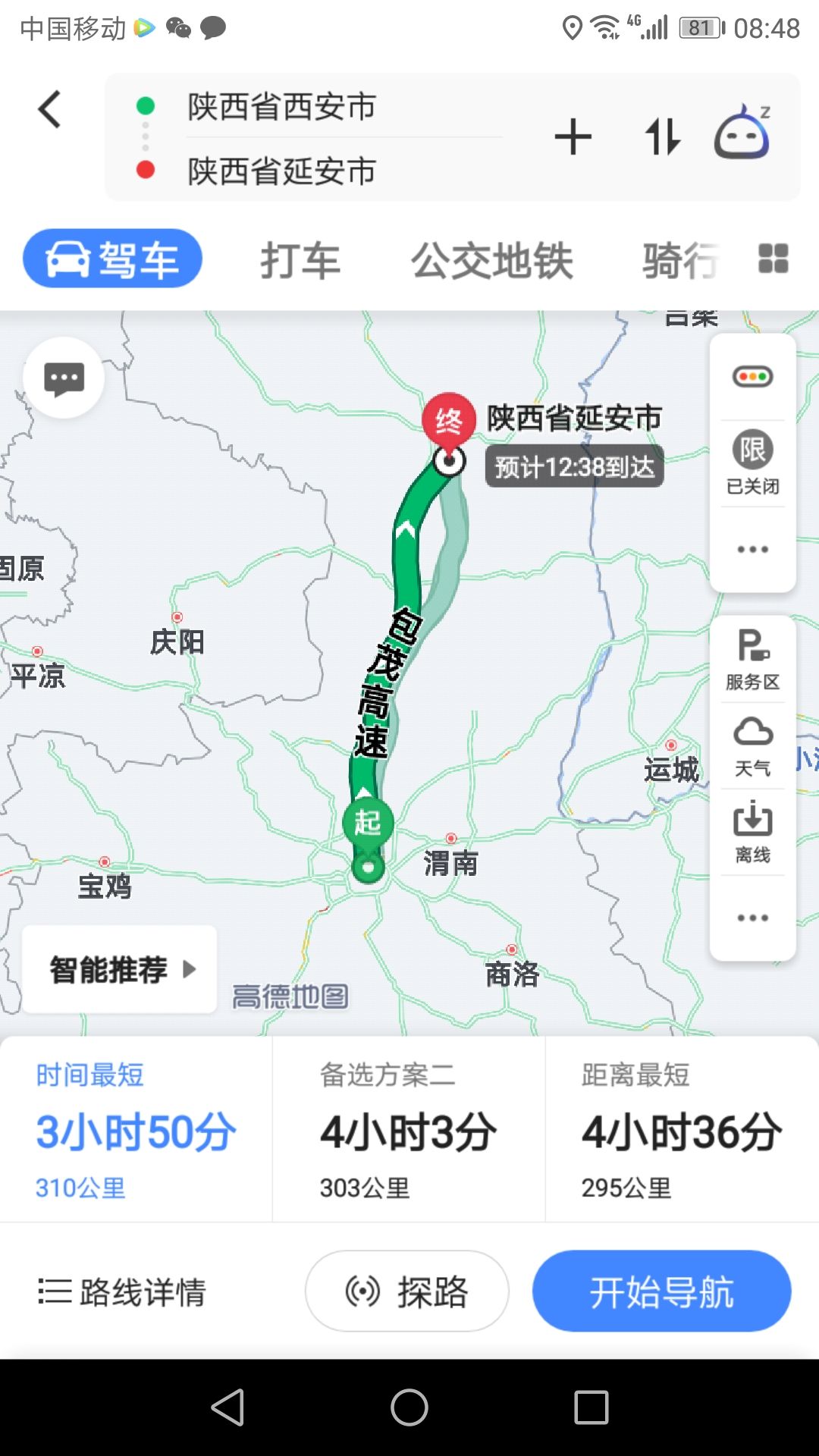Switch to the 公交地铁 tab
The width and height of the screenshot is (819, 1456).
click(x=492, y=261)
